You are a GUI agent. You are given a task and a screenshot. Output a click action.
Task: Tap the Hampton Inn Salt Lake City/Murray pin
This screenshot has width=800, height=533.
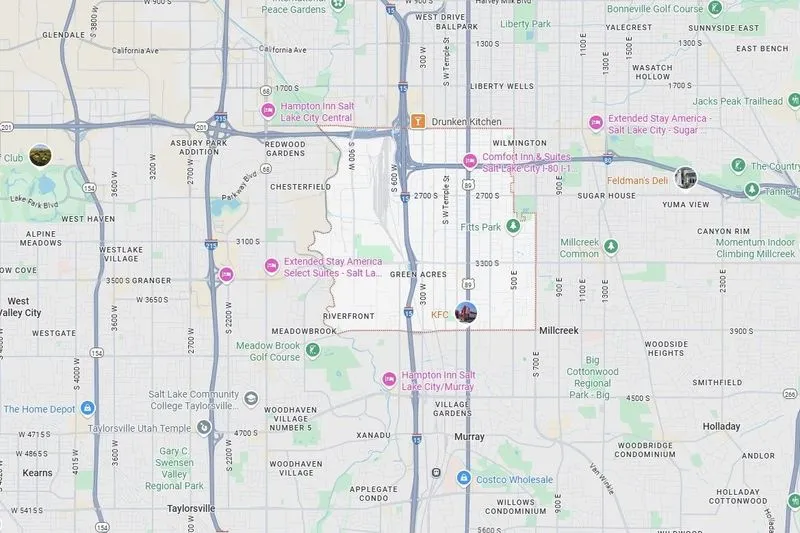[x=390, y=378]
